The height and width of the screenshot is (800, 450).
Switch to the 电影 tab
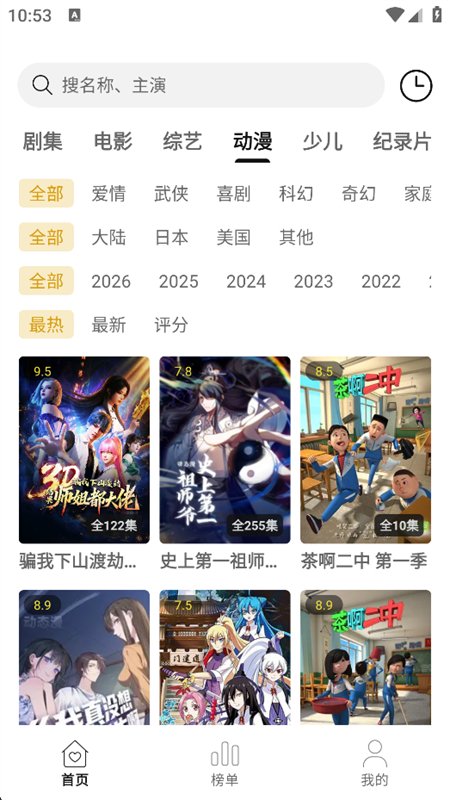(113, 141)
